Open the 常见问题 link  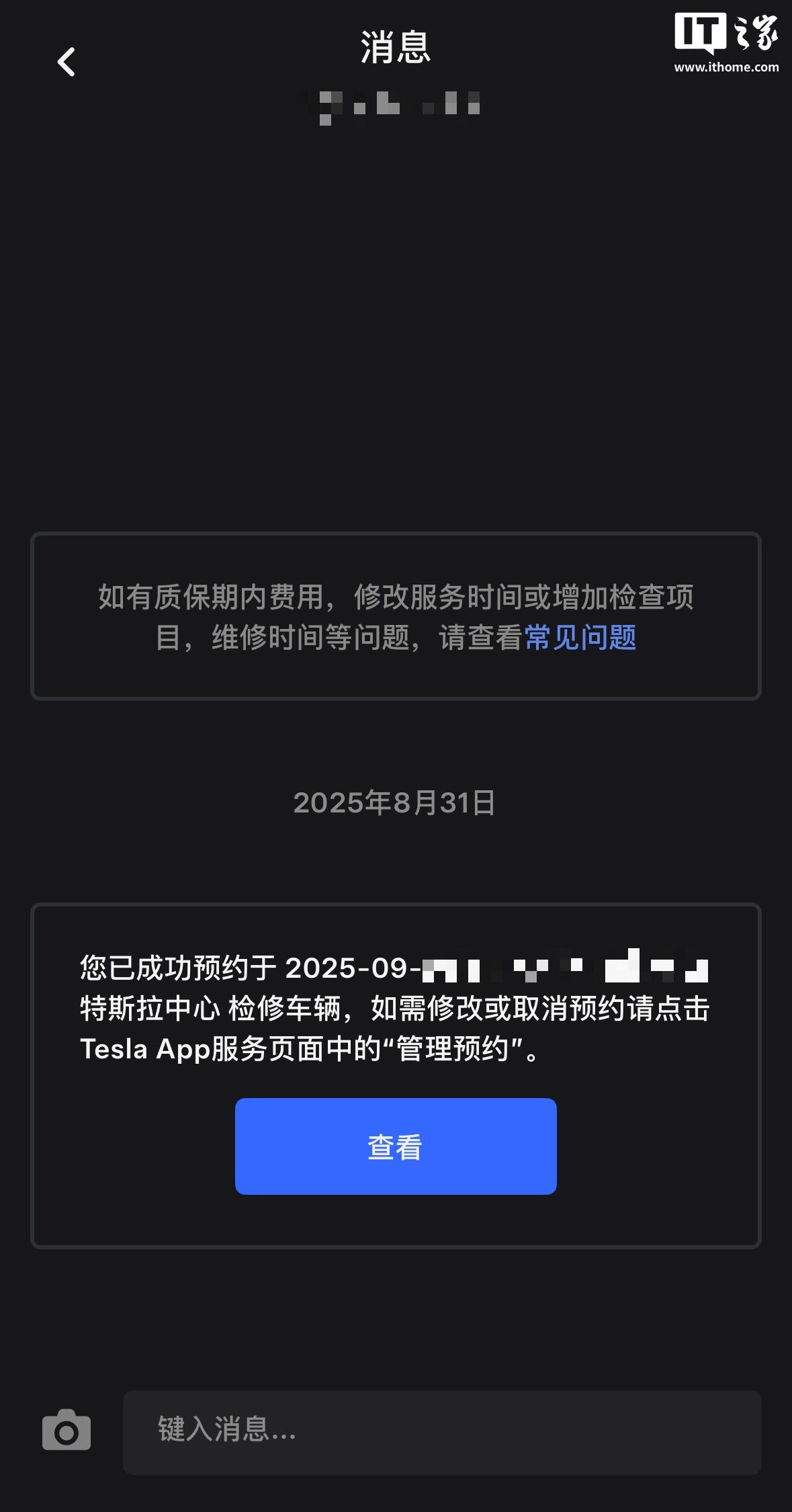tap(580, 637)
